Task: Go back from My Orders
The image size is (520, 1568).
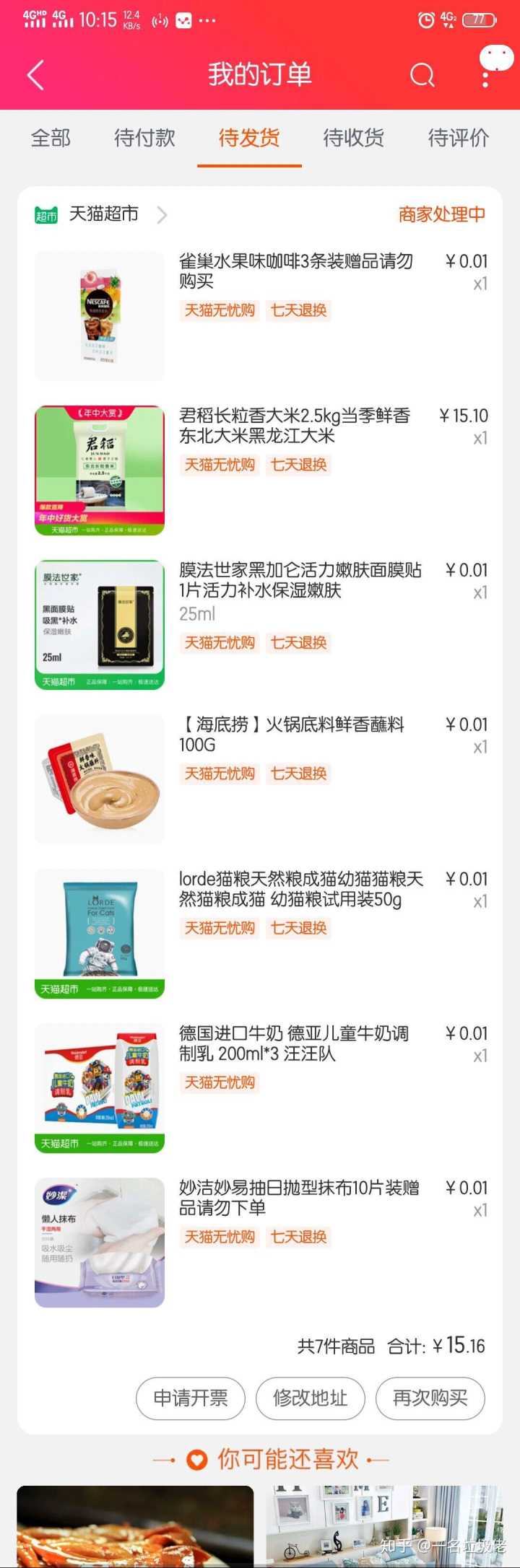Action: click(x=35, y=74)
